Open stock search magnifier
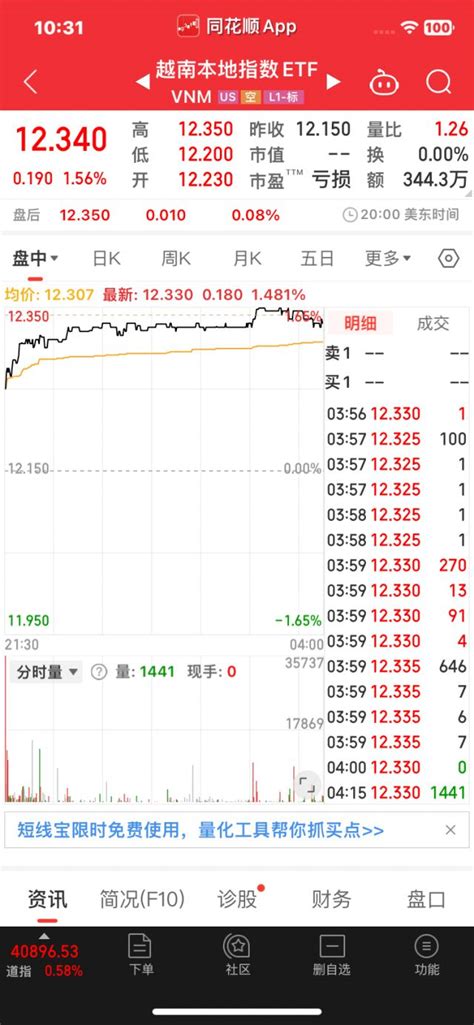Screen dimensions: 474x1025 click(438, 82)
